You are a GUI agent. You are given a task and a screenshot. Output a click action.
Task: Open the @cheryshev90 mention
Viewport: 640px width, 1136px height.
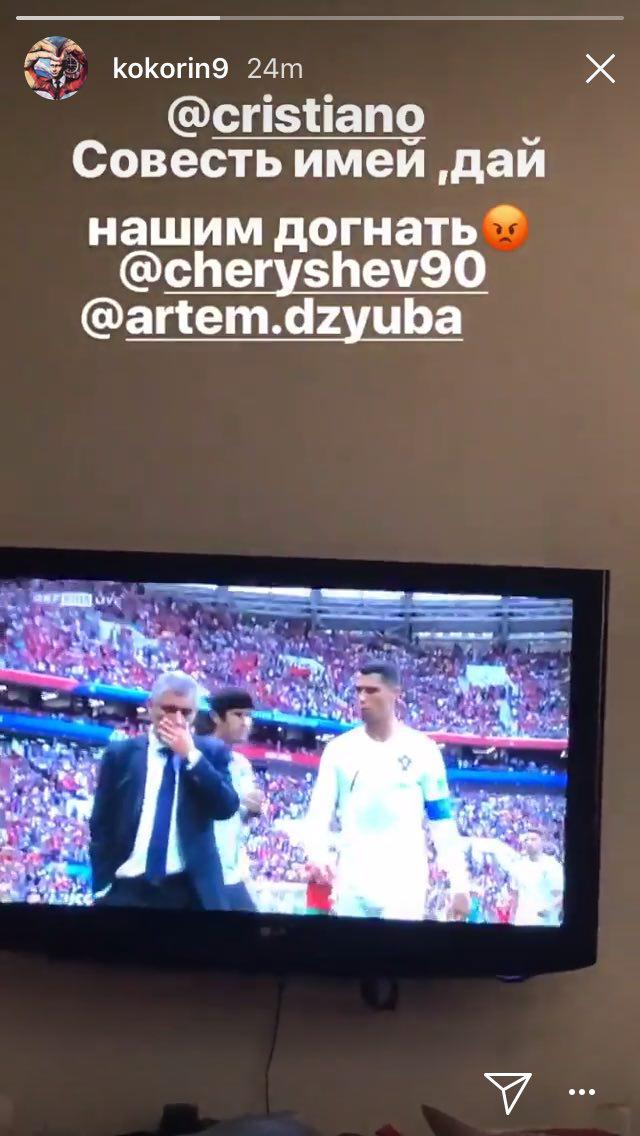tap(303, 270)
